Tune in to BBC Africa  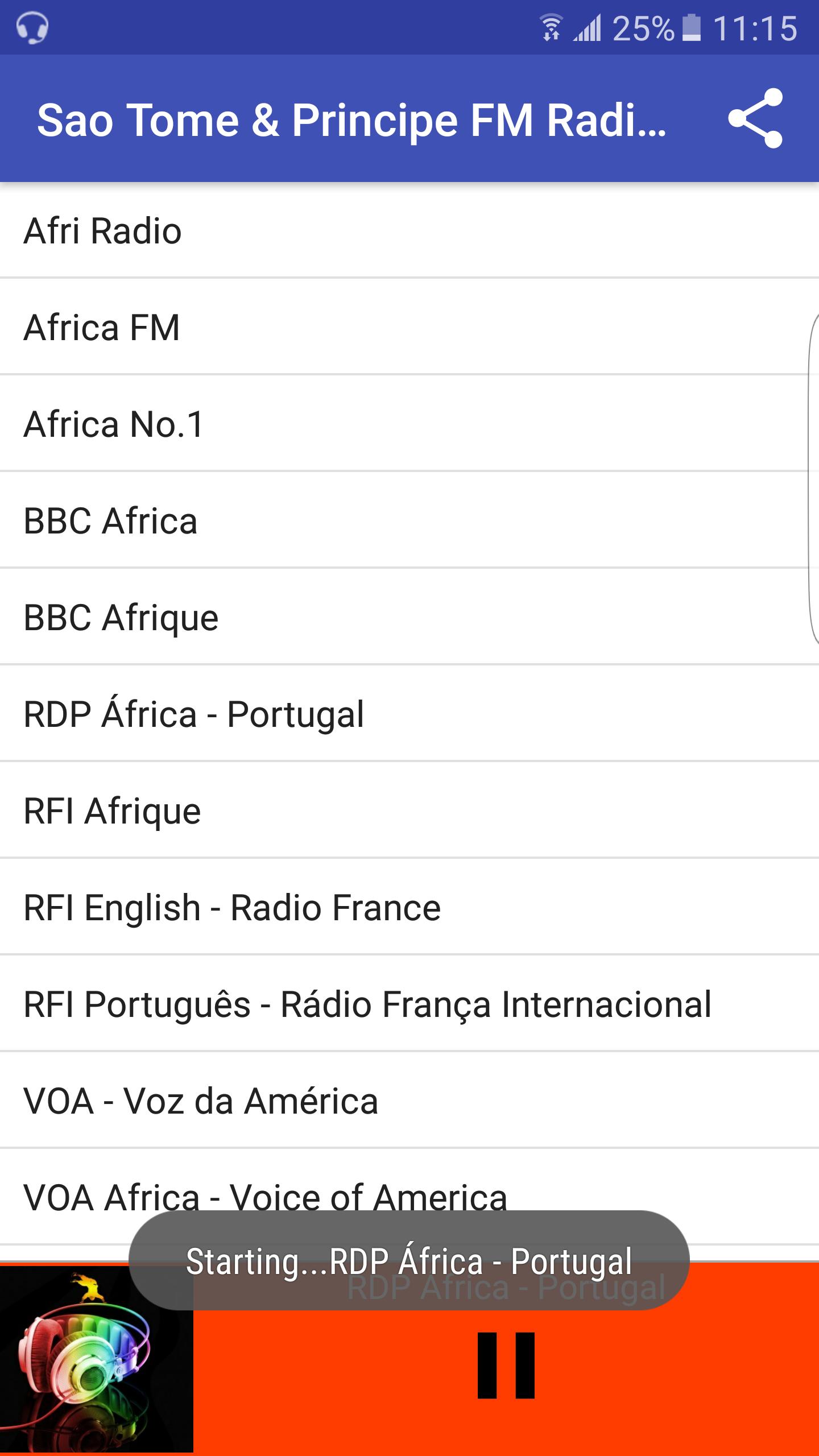click(409, 520)
